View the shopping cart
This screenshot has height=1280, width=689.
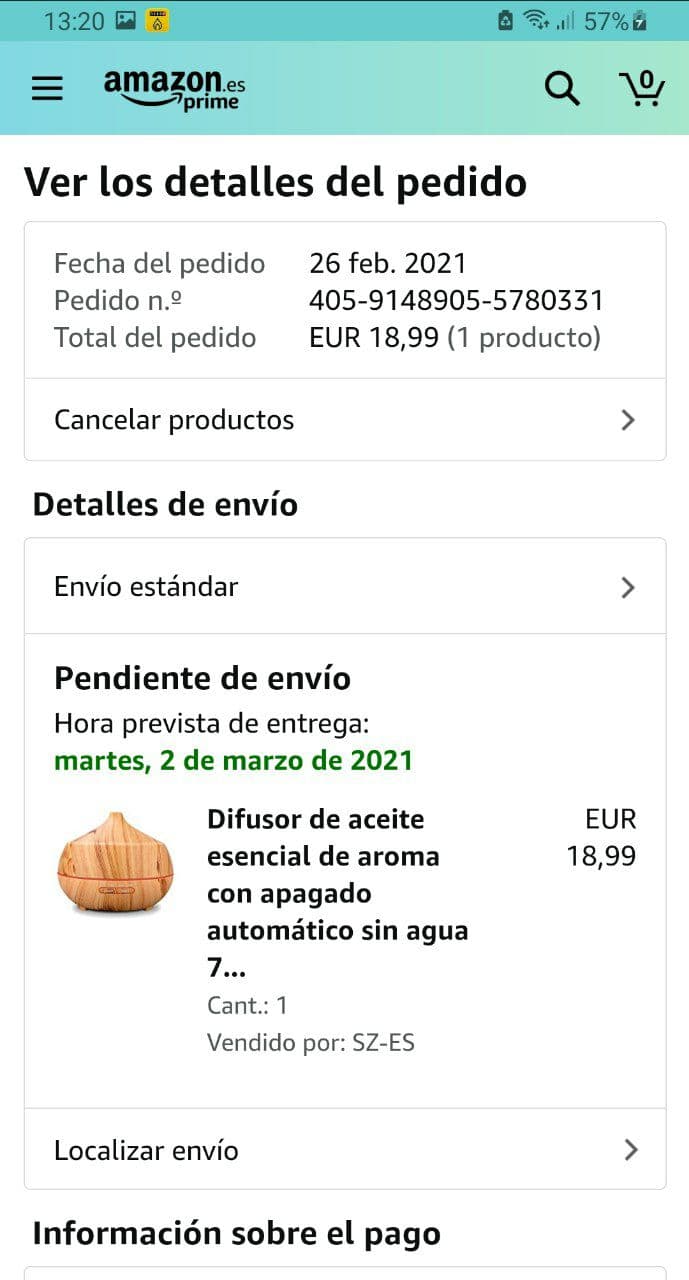pos(642,89)
